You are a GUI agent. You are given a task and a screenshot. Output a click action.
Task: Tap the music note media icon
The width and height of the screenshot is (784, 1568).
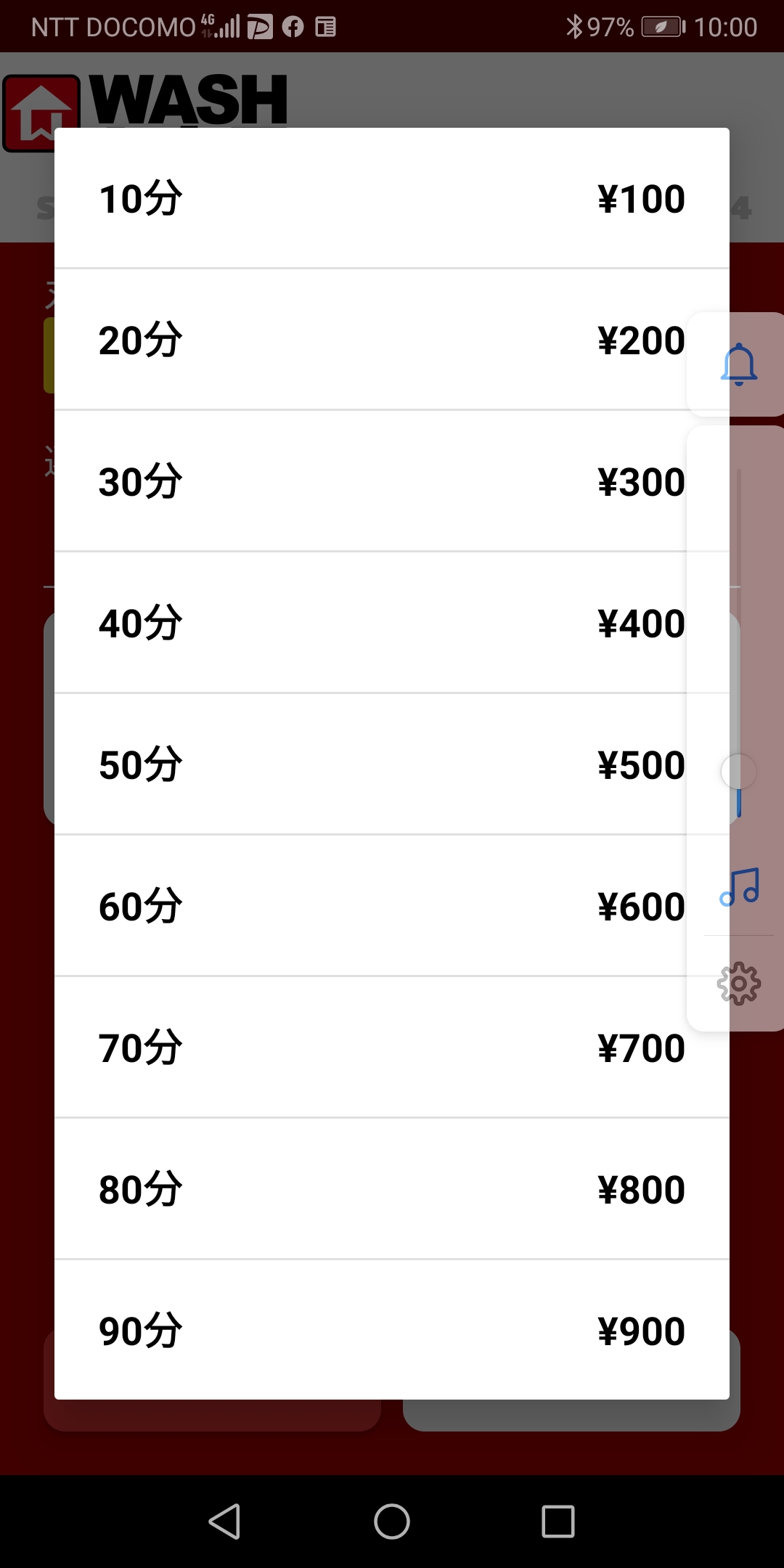pos(739,887)
